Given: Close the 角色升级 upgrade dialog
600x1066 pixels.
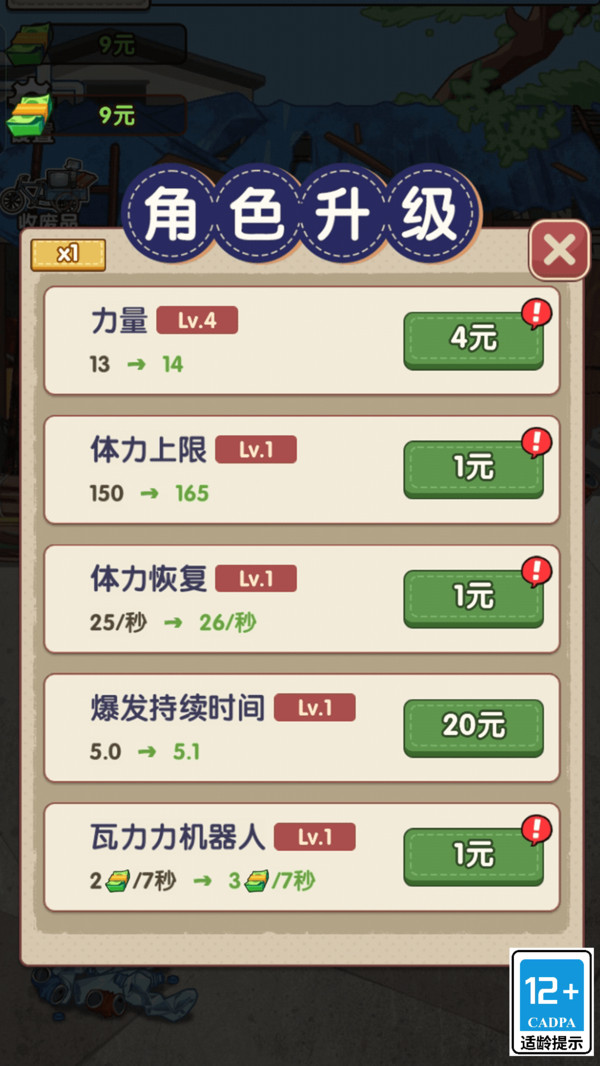Looking at the screenshot, I should [x=559, y=250].
